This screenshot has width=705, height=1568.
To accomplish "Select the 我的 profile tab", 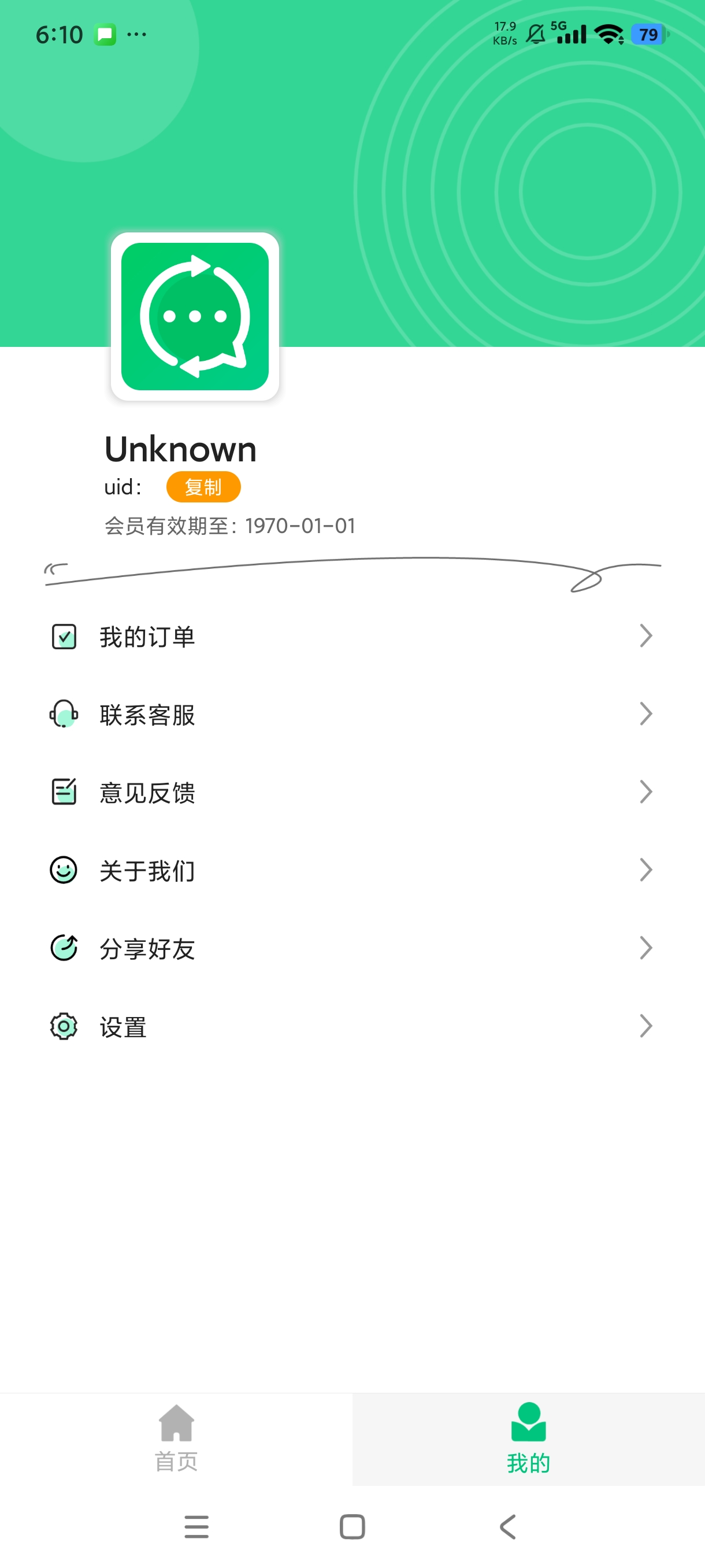I will (528, 1438).
